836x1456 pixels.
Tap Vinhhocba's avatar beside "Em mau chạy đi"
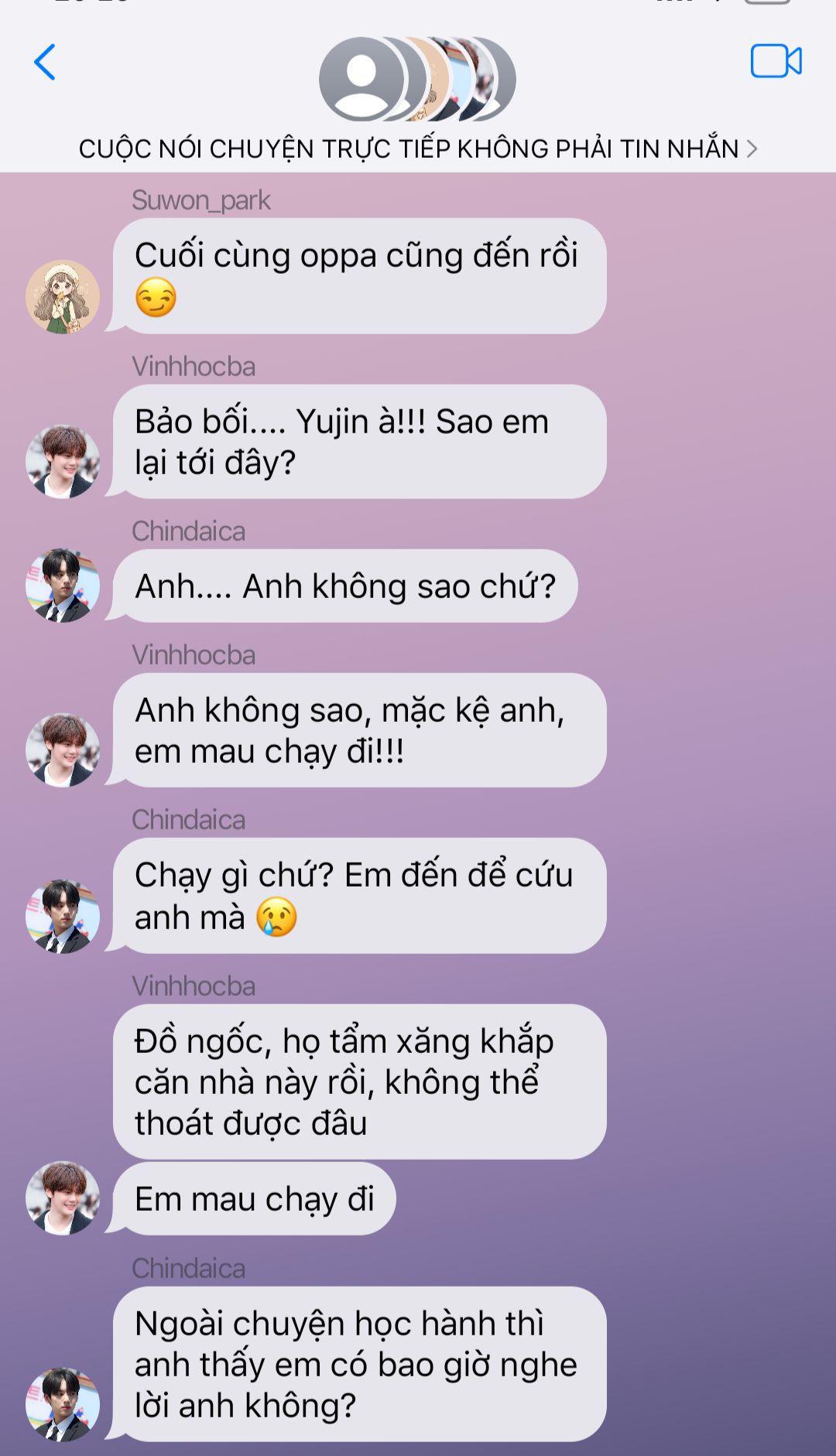click(63, 1198)
